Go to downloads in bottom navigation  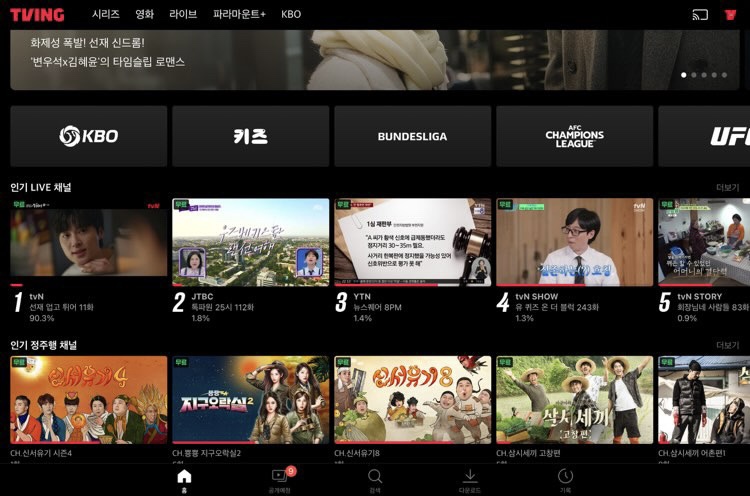click(470, 479)
